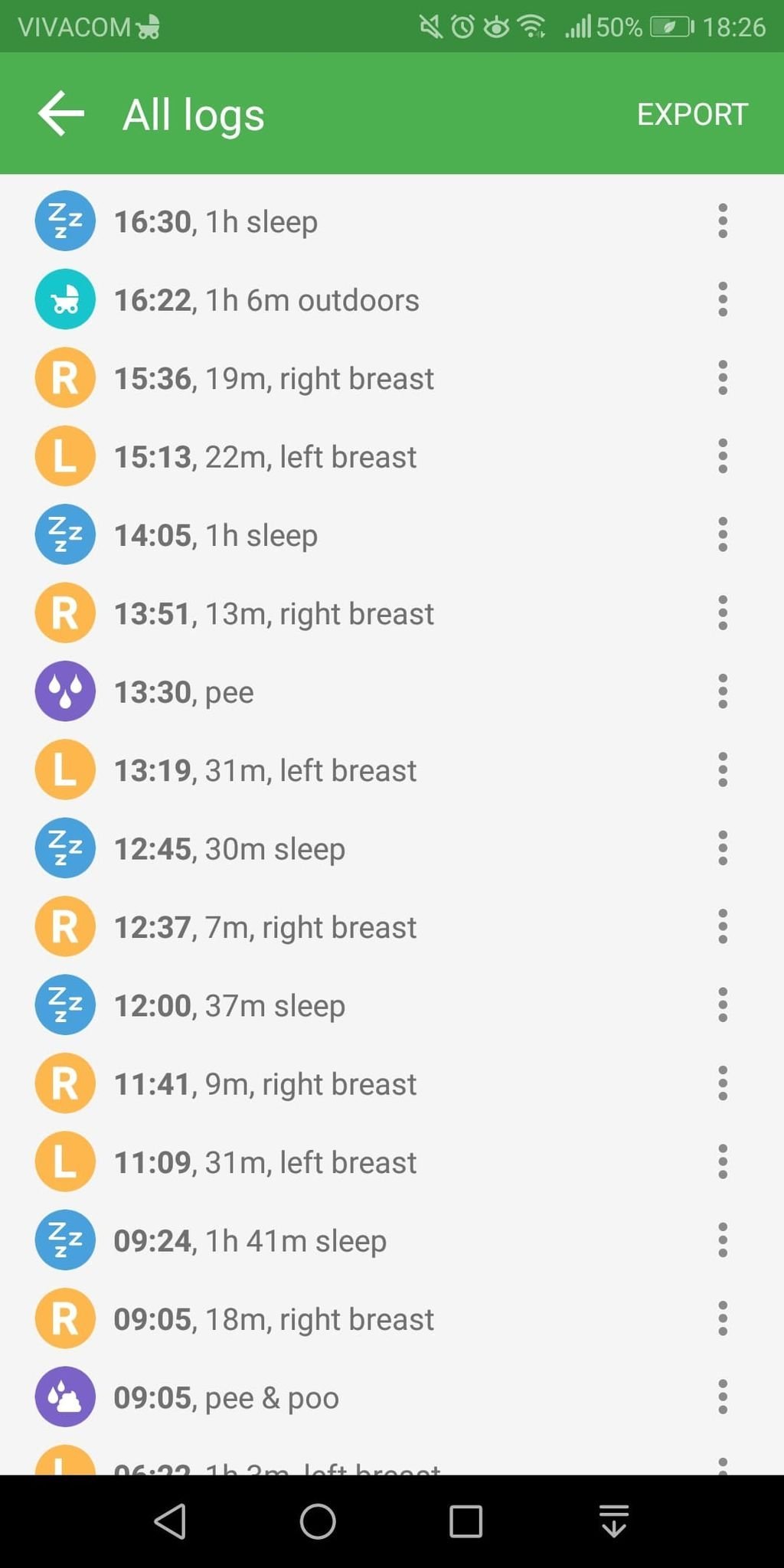
Task: Export all logs
Action: (691, 114)
